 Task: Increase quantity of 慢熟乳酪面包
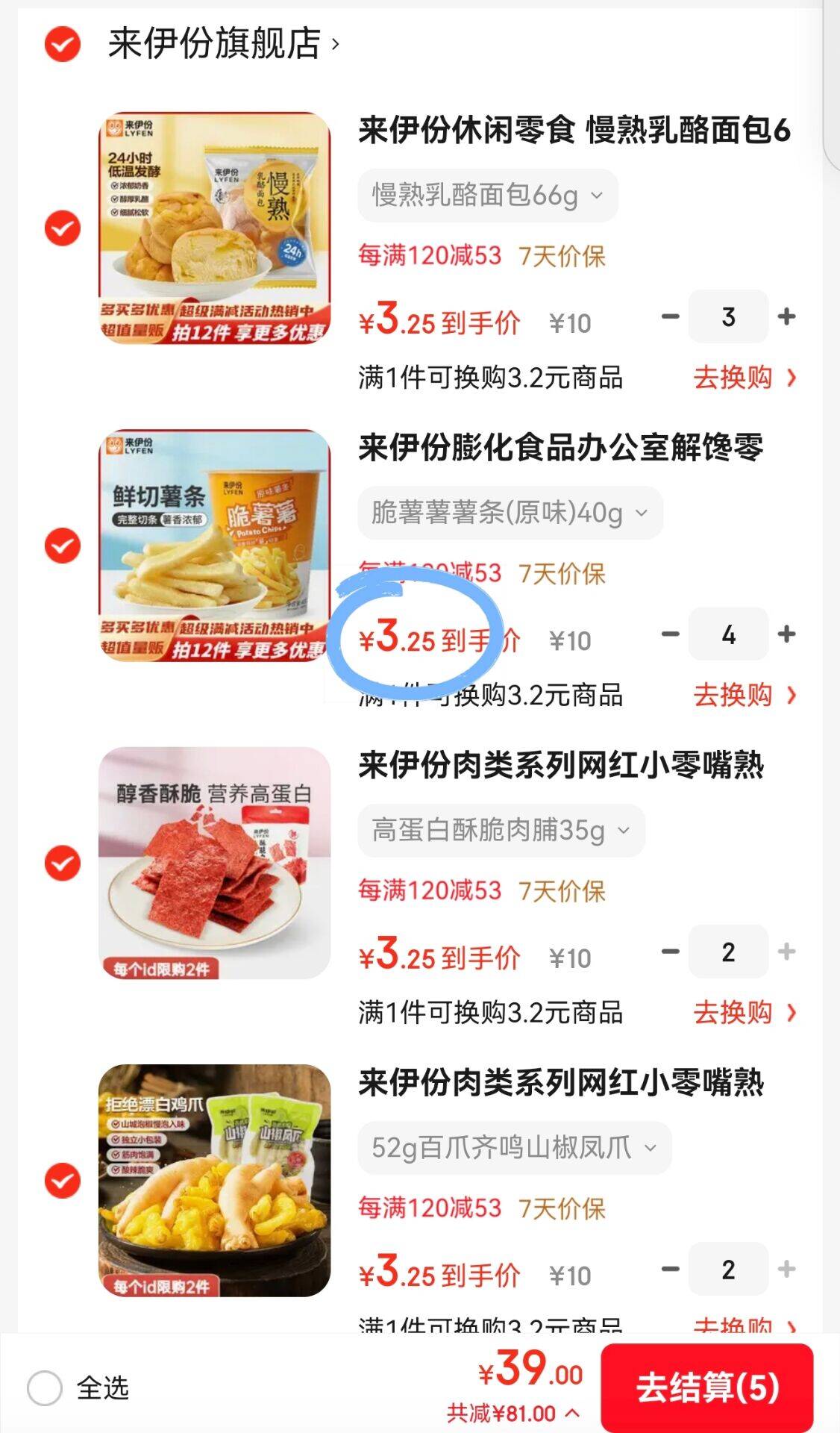click(786, 317)
